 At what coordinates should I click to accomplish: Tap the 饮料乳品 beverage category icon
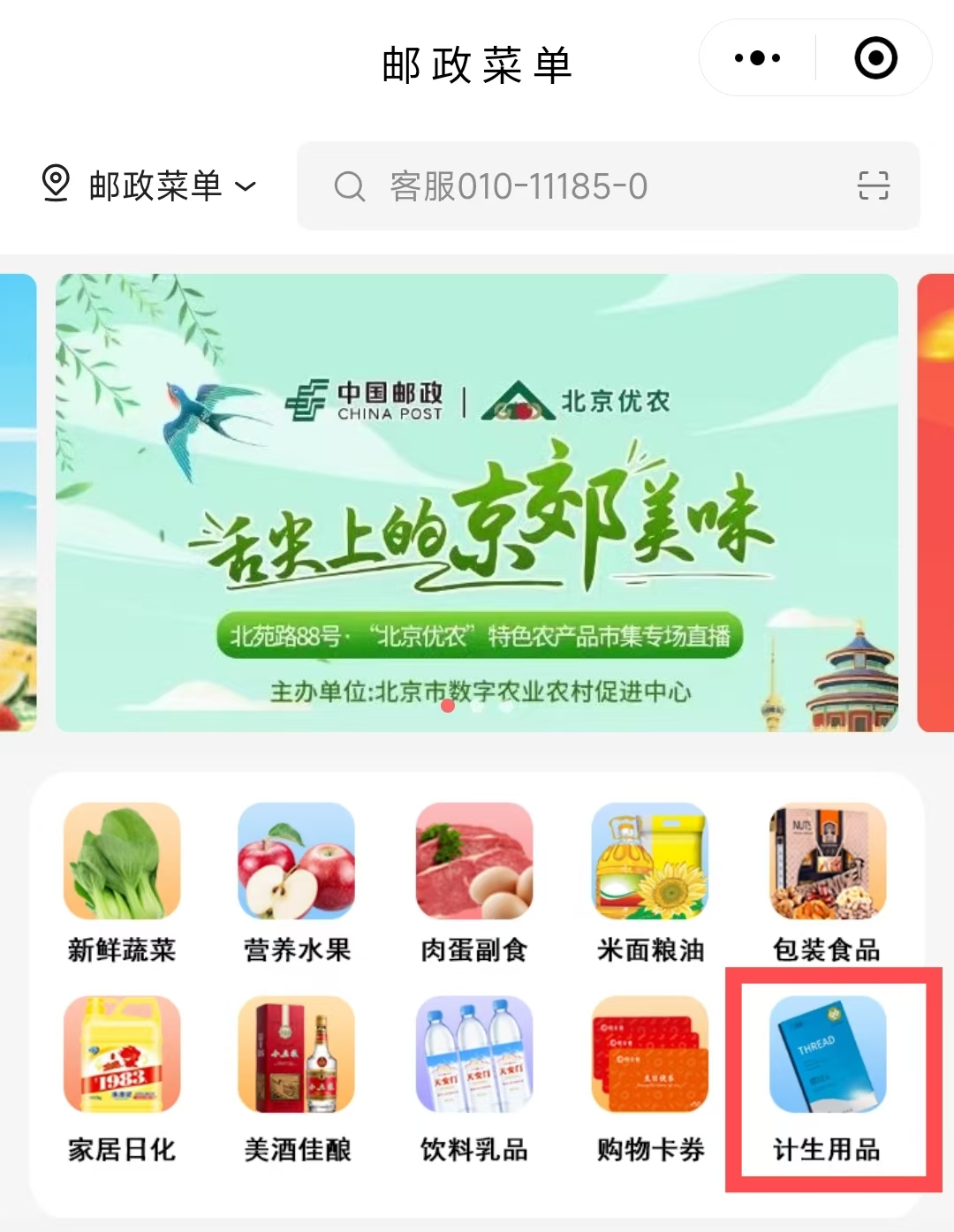point(473,1055)
